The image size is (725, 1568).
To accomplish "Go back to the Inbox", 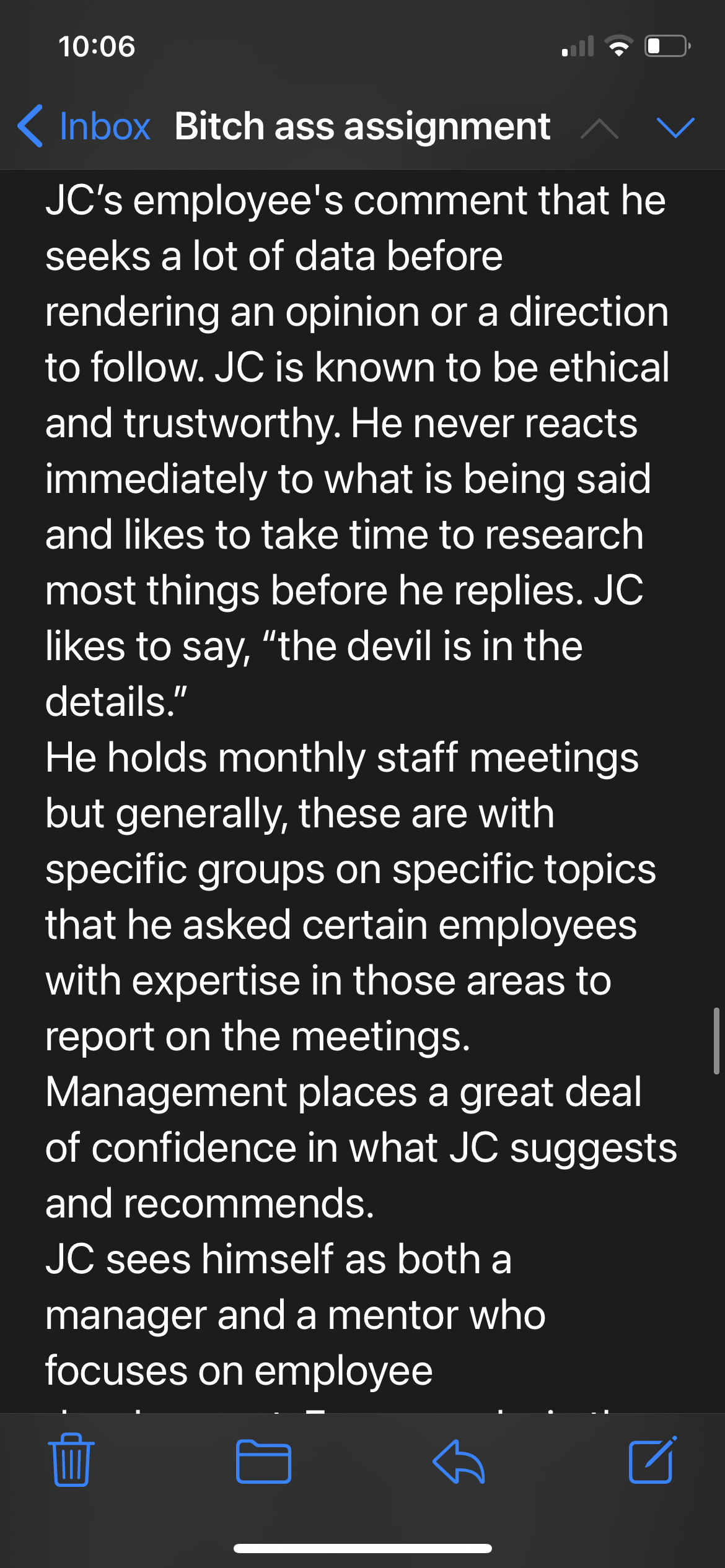I will click(84, 126).
